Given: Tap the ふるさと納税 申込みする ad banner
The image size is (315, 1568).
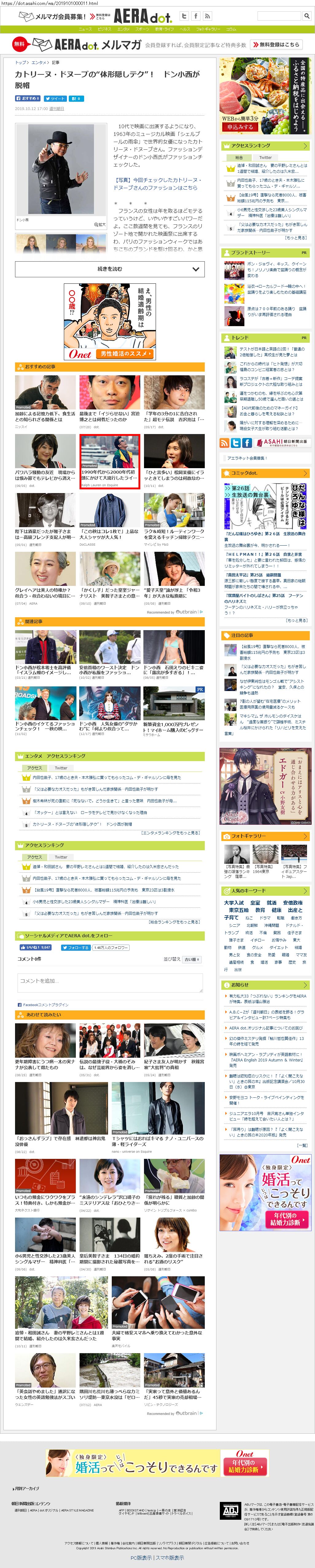Looking at the screenshot, I should coord(265,96).
